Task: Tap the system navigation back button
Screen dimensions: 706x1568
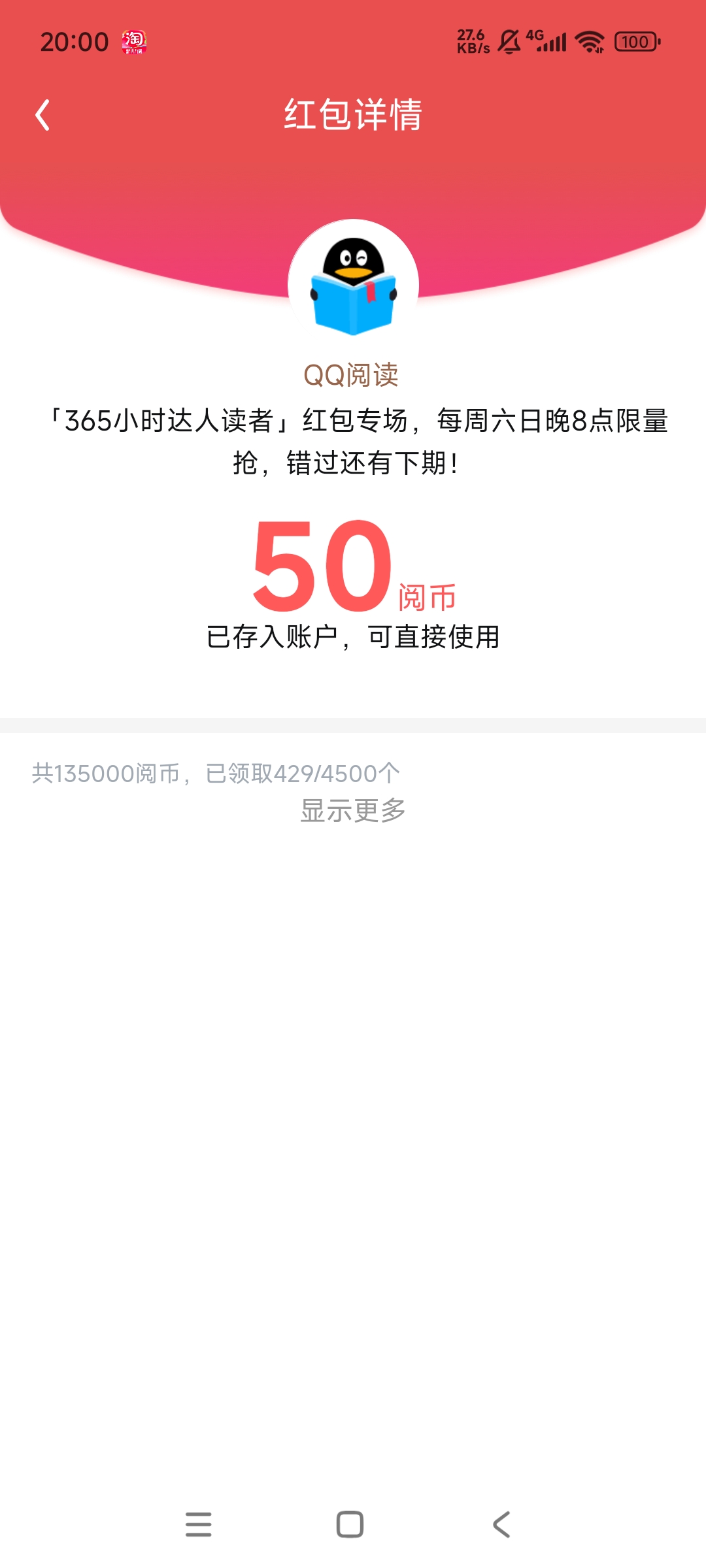Action: pyautogui.click(x=501, y=1524)
